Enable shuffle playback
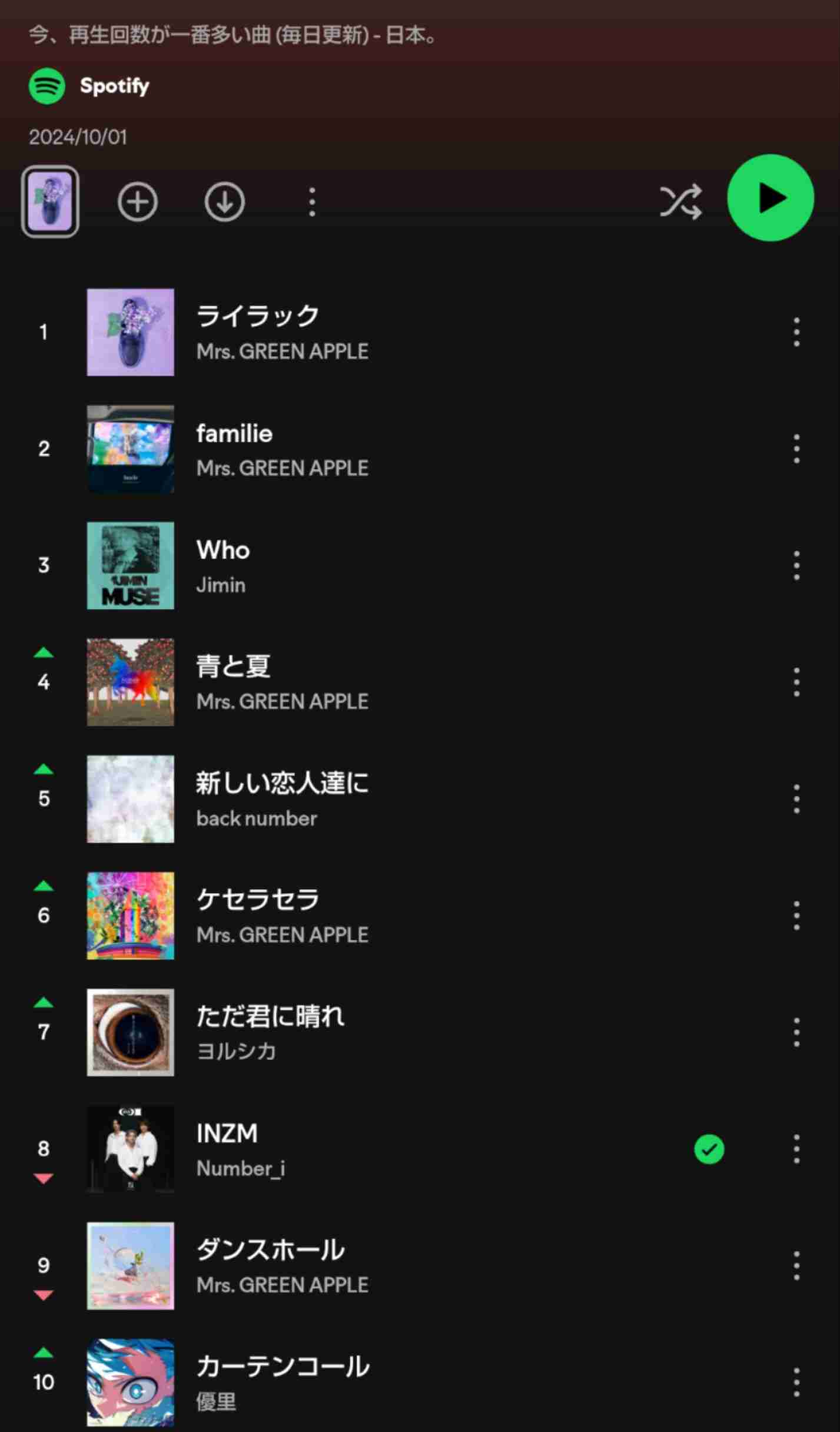Viewport: 840px width, 1432px height. pos(682,201)
